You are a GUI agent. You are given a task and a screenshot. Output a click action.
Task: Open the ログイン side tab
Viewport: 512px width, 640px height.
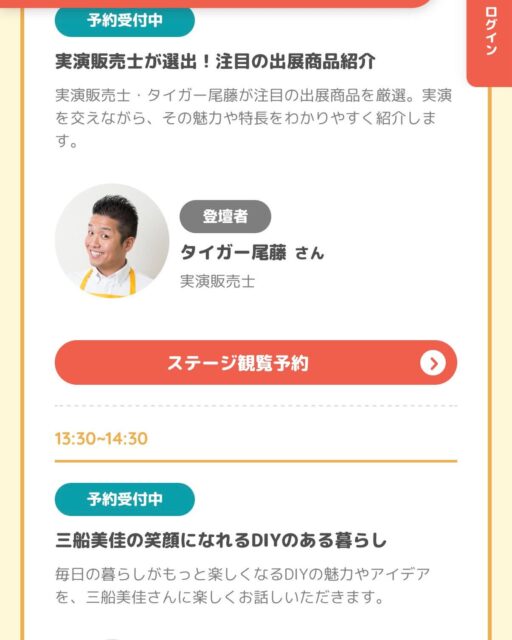490,41
